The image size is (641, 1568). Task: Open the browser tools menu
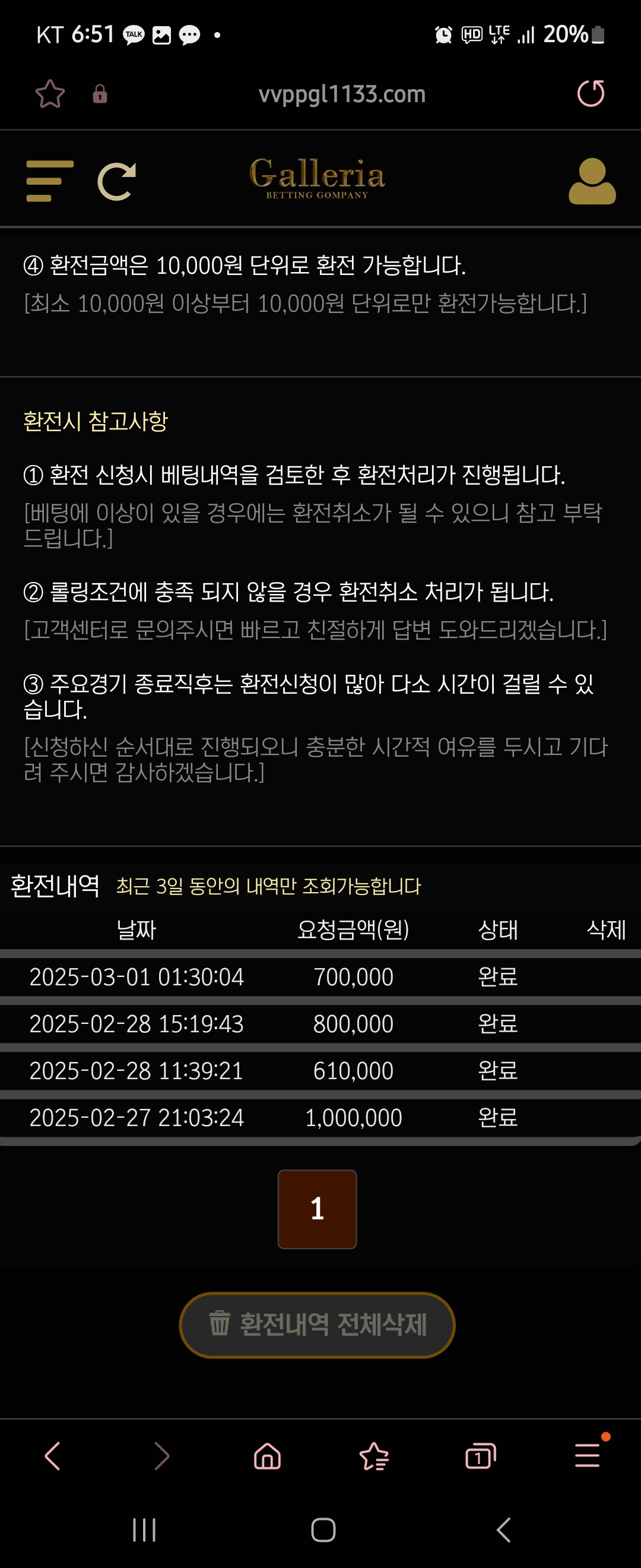click(x=587, y=1456)
